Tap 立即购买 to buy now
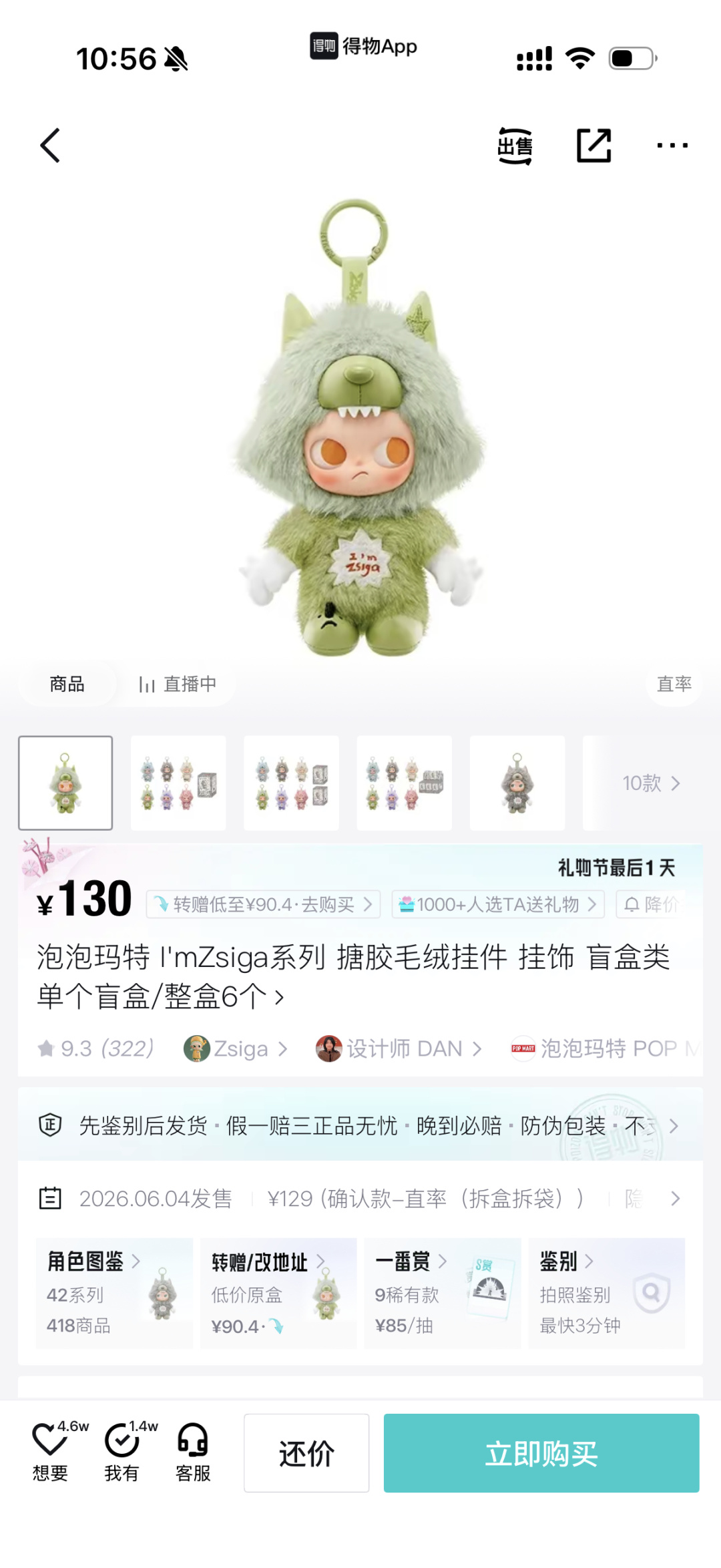The height and width of the screenshot is (1568, 721). [x=541, y=1453]
